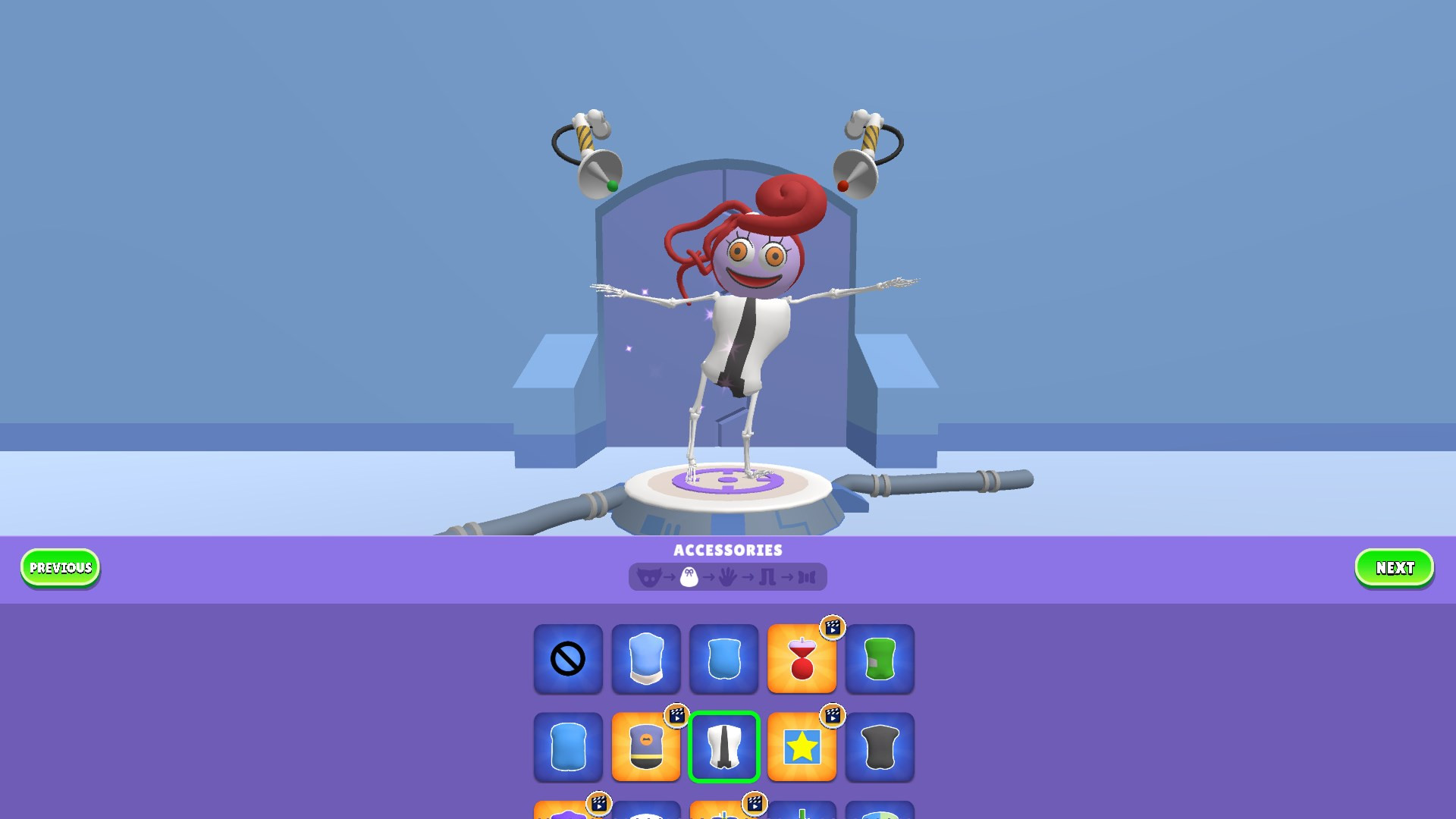1456x819 pixels.
Task: Select the red spinning-top torso with ad badge
Action: pos(802,658)
